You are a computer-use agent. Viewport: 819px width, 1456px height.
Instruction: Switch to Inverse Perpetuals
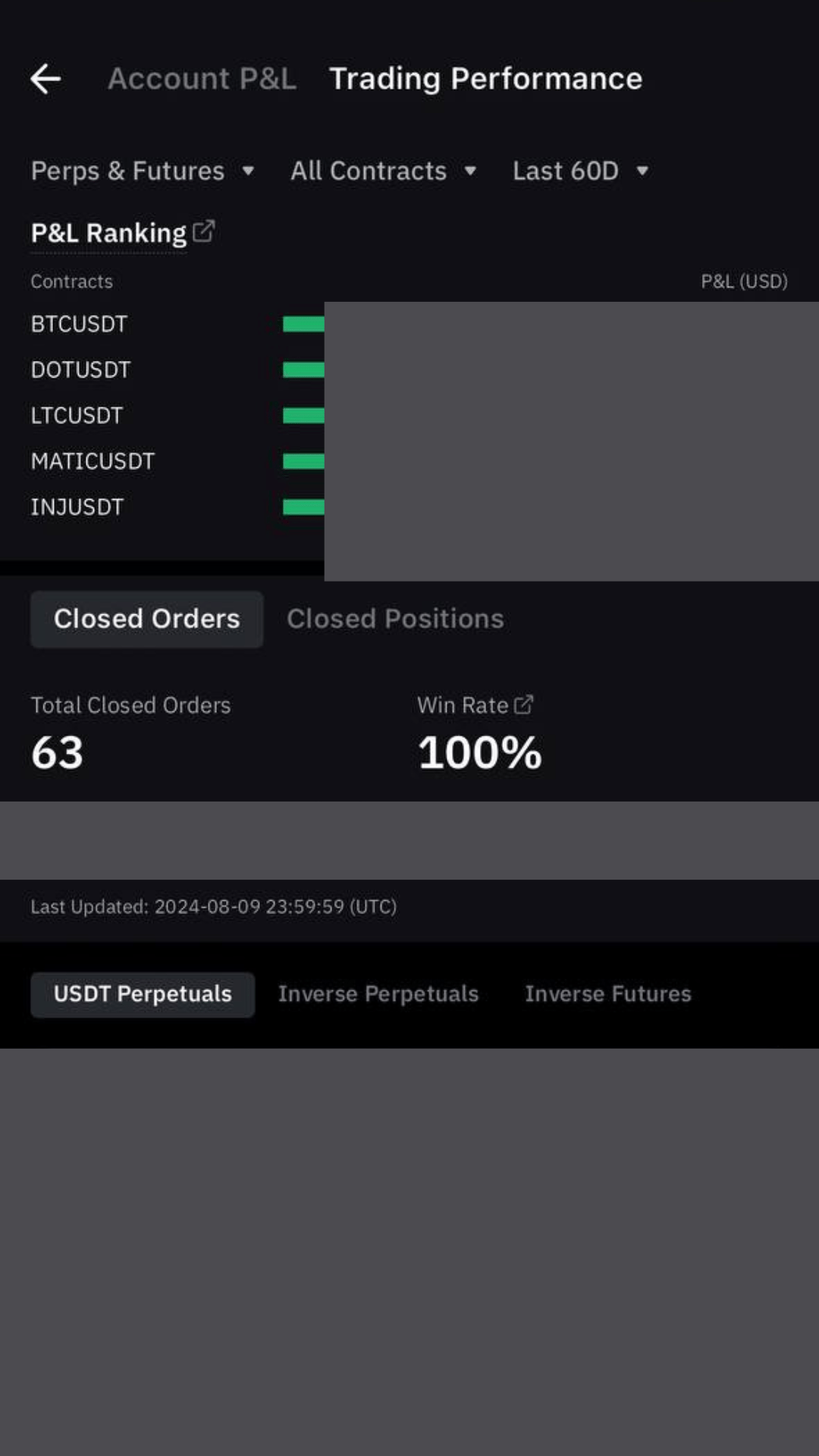click(378, 994)
